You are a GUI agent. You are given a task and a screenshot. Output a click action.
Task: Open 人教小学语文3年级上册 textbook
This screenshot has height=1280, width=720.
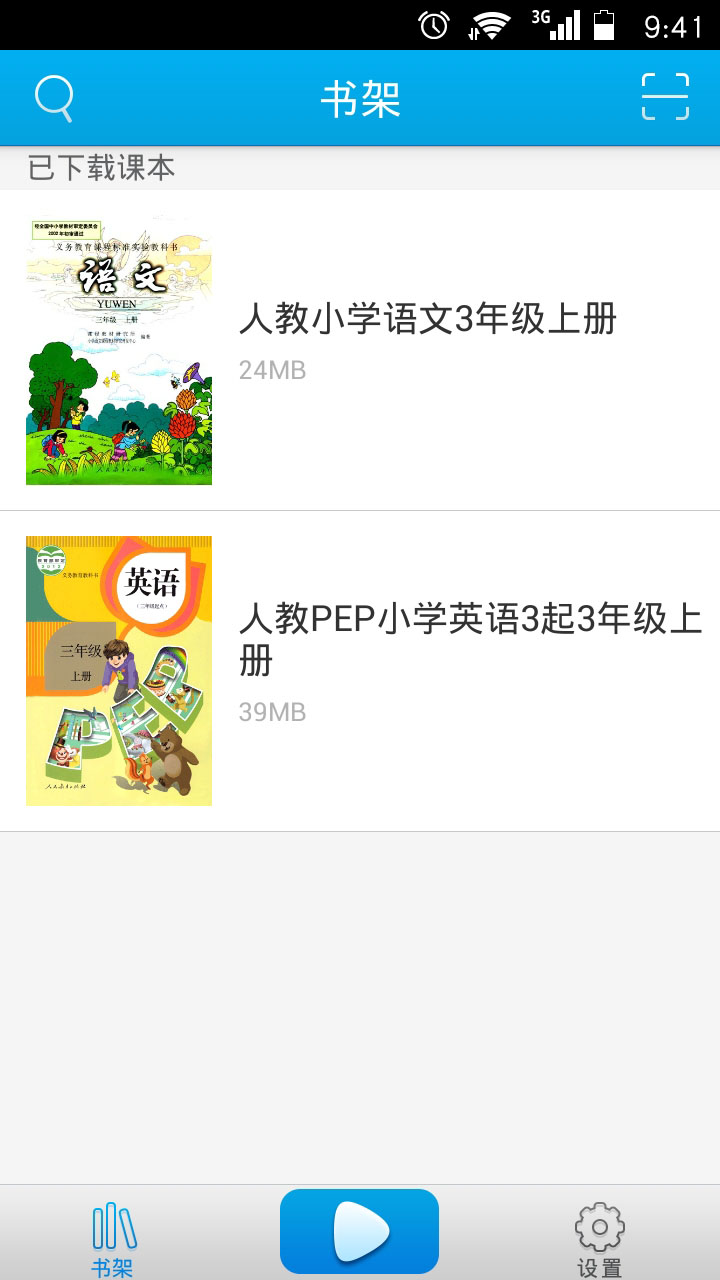(x=427, y=318)
